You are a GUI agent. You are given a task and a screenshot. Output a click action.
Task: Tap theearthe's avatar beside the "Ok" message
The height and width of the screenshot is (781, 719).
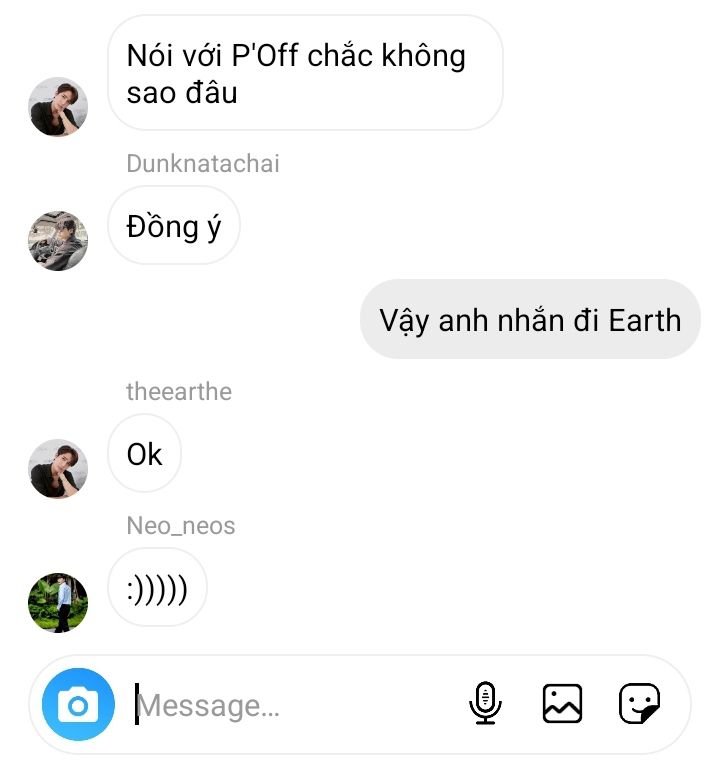(x=58, y=468)
